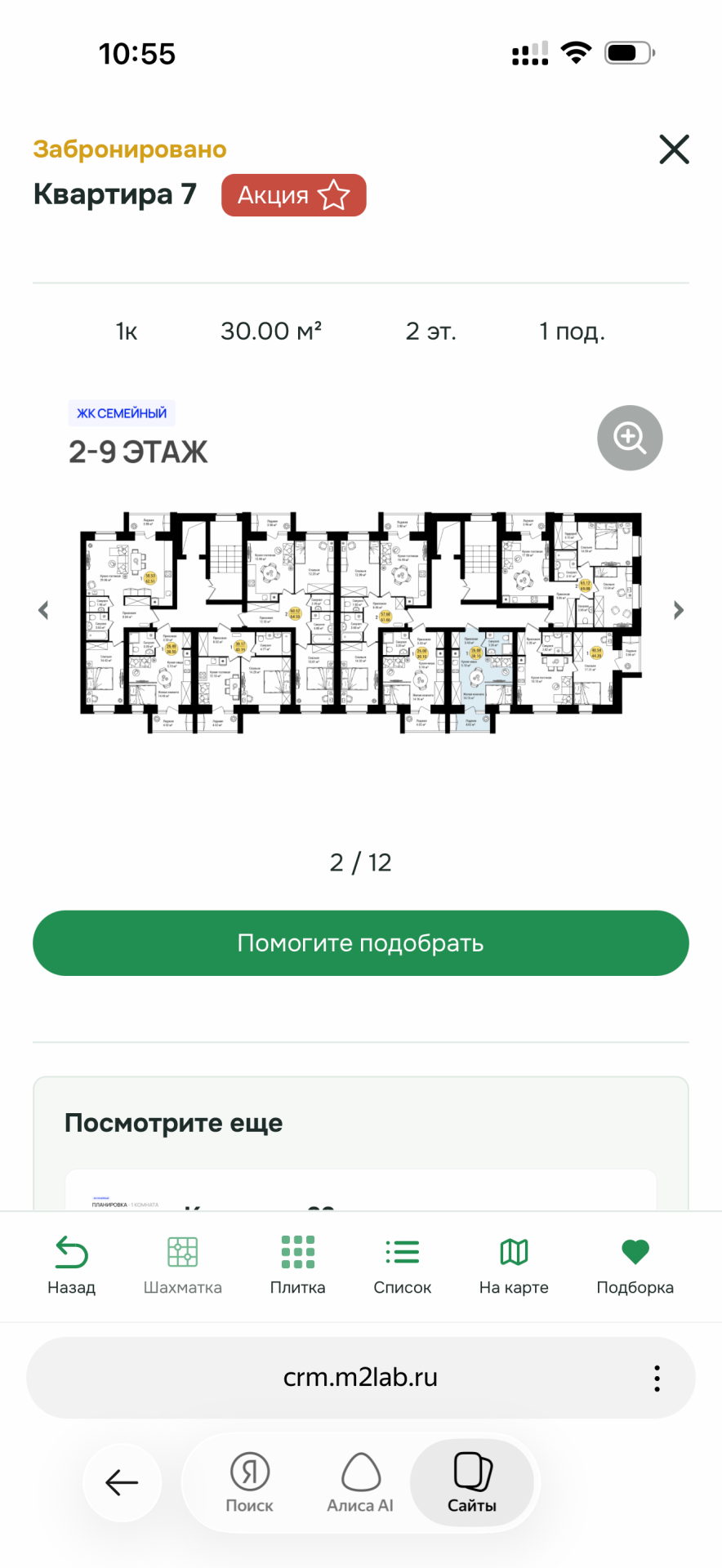This screenshot has height=1568, width=722.
Task: Open the browser three-dot menu
Action: pos(657,1378)
